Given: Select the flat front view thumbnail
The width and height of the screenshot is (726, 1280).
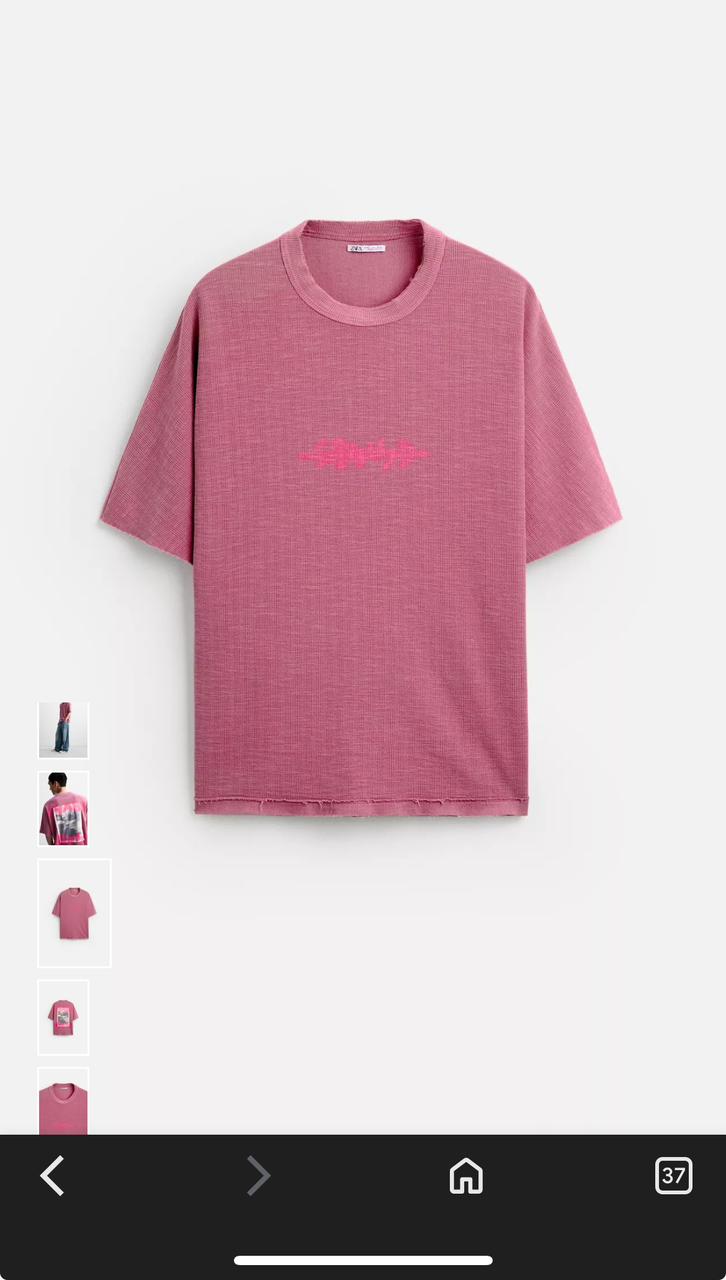Looking at the screenshot, I should pyautogui.click(x=74, y=913).
